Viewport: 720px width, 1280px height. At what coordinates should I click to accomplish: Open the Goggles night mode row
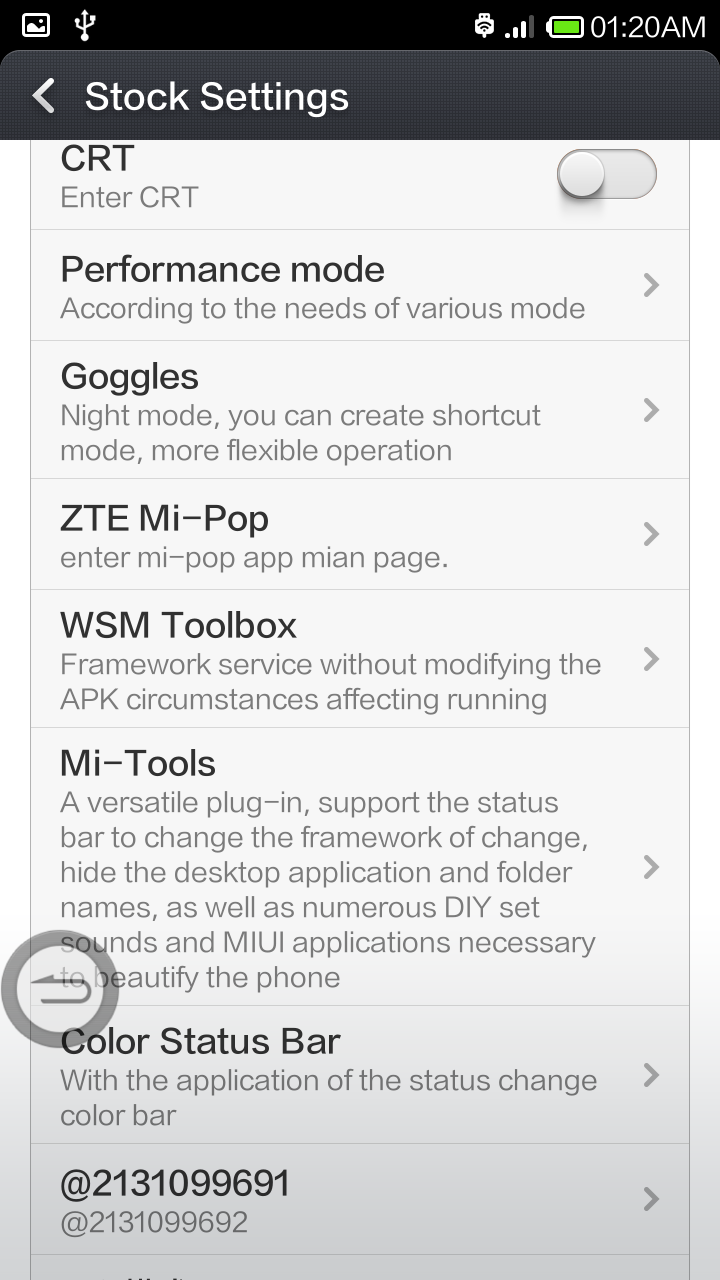[x=360, y=410]
